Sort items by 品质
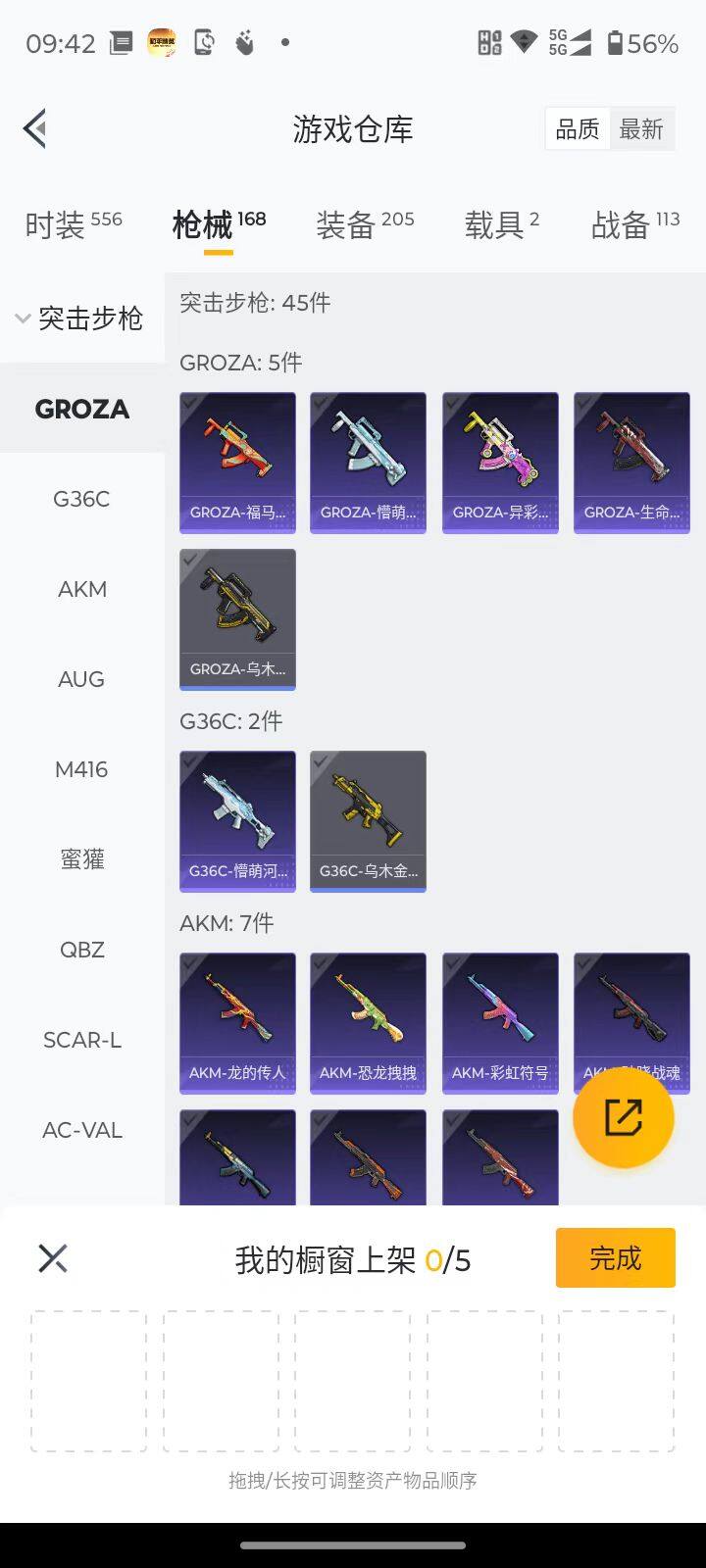706x1568 pixels. click(577, 129)
